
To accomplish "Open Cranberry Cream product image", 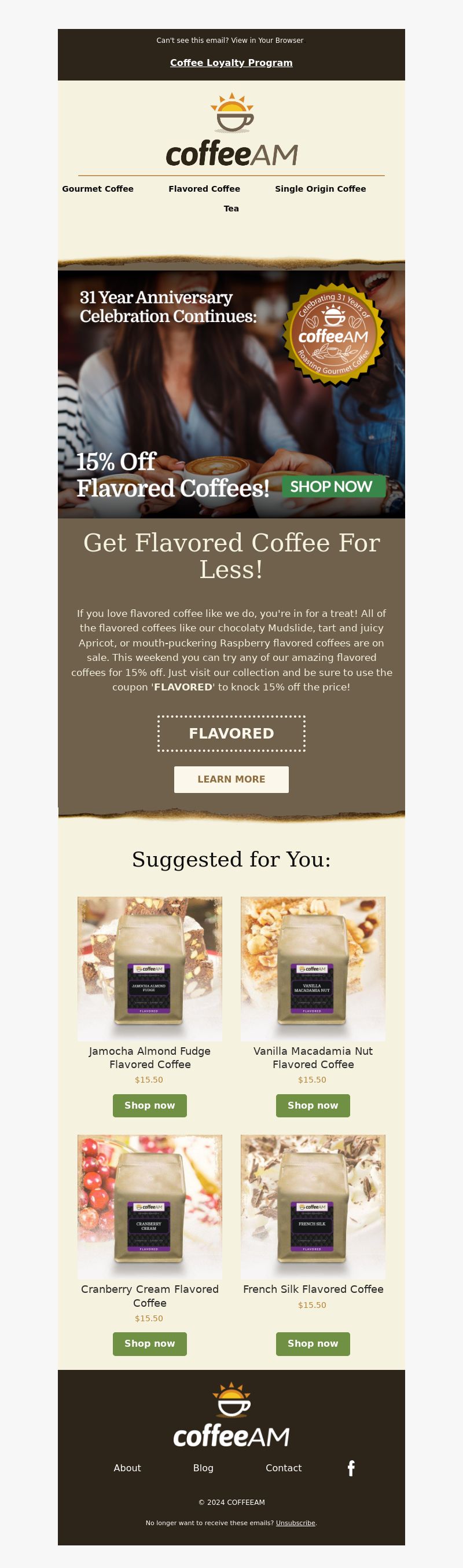I will click(x=150, y=1207).
